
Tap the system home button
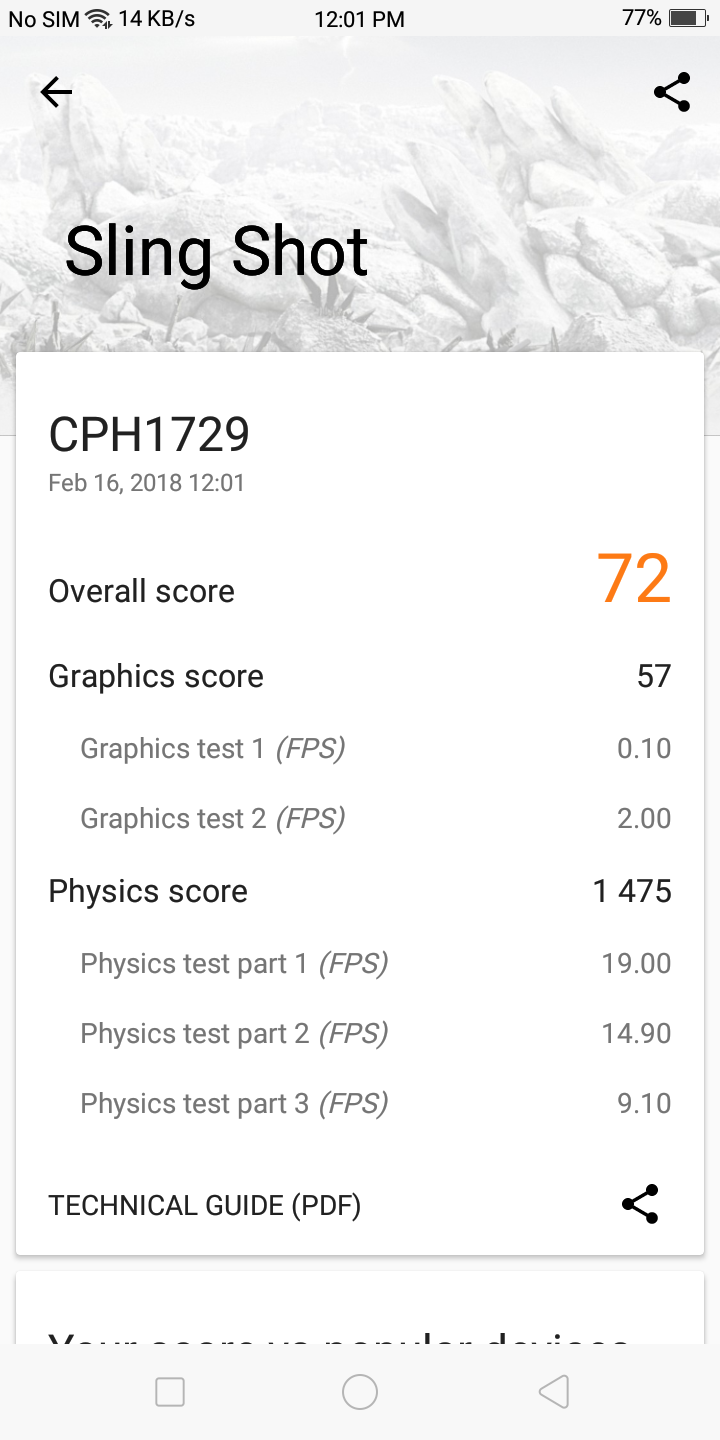pos(360,1391)
